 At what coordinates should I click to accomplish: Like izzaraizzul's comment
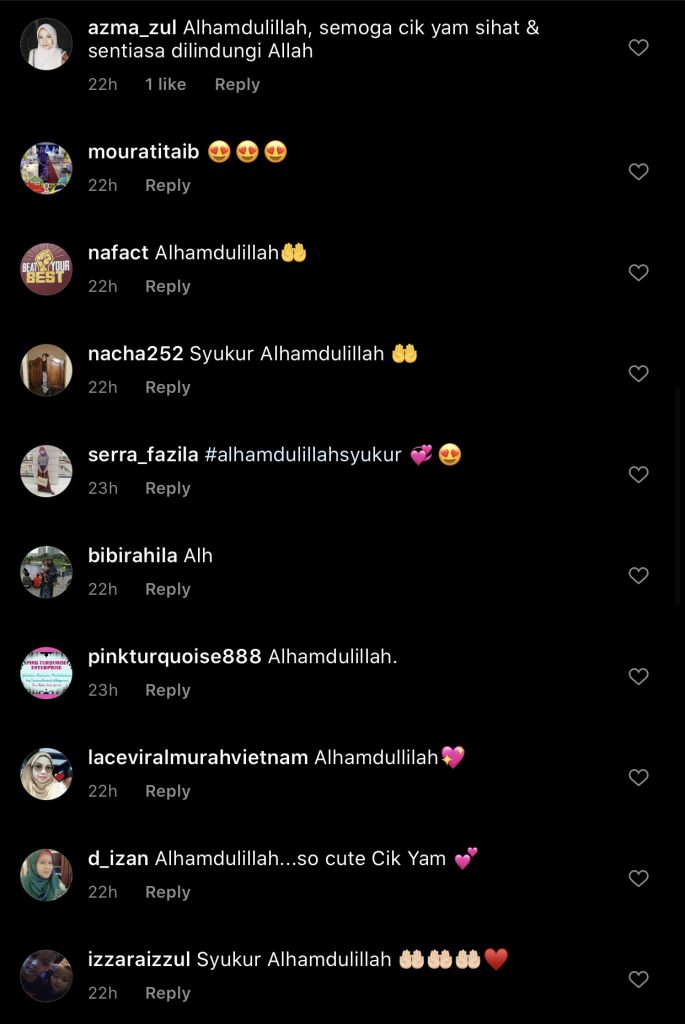(x=638, y=980)
